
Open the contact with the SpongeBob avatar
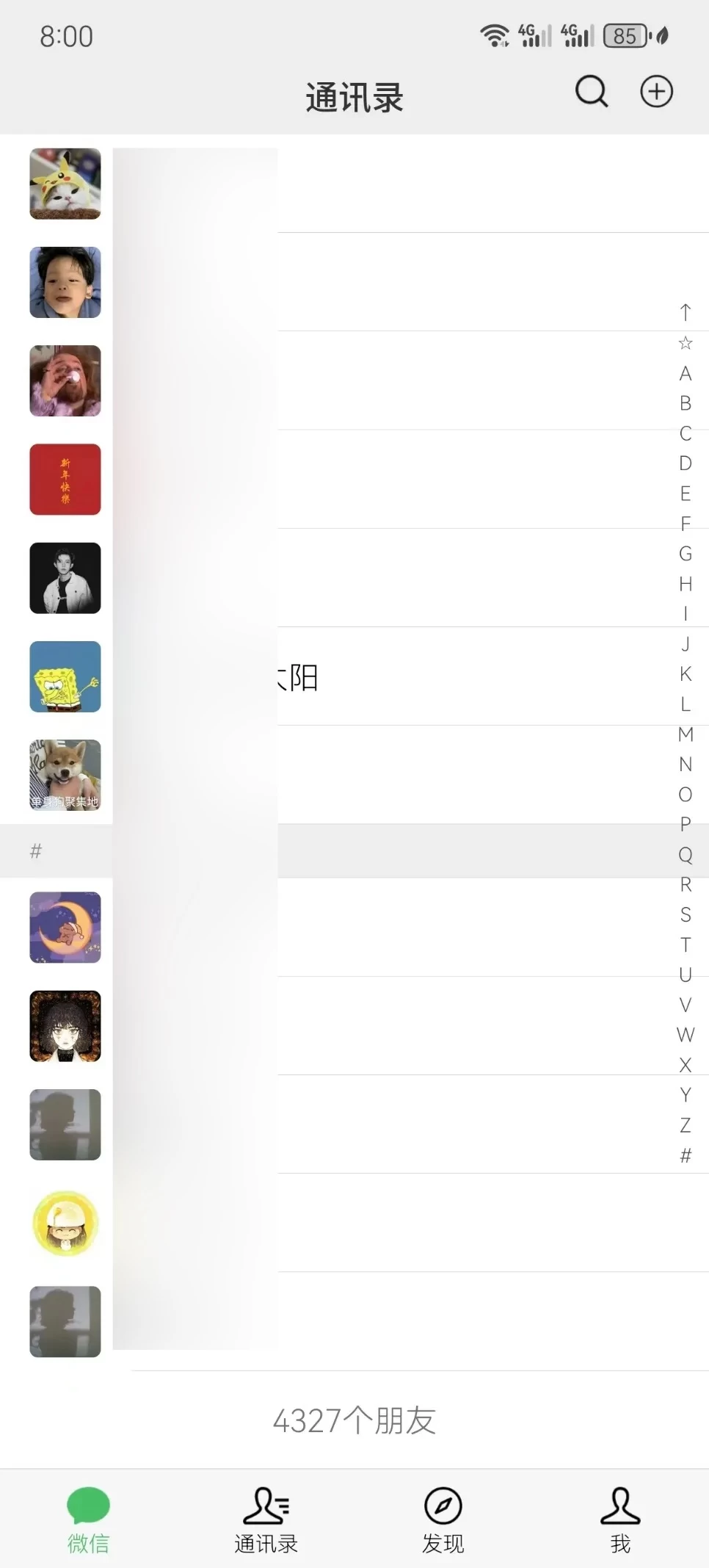pos(65,676)
